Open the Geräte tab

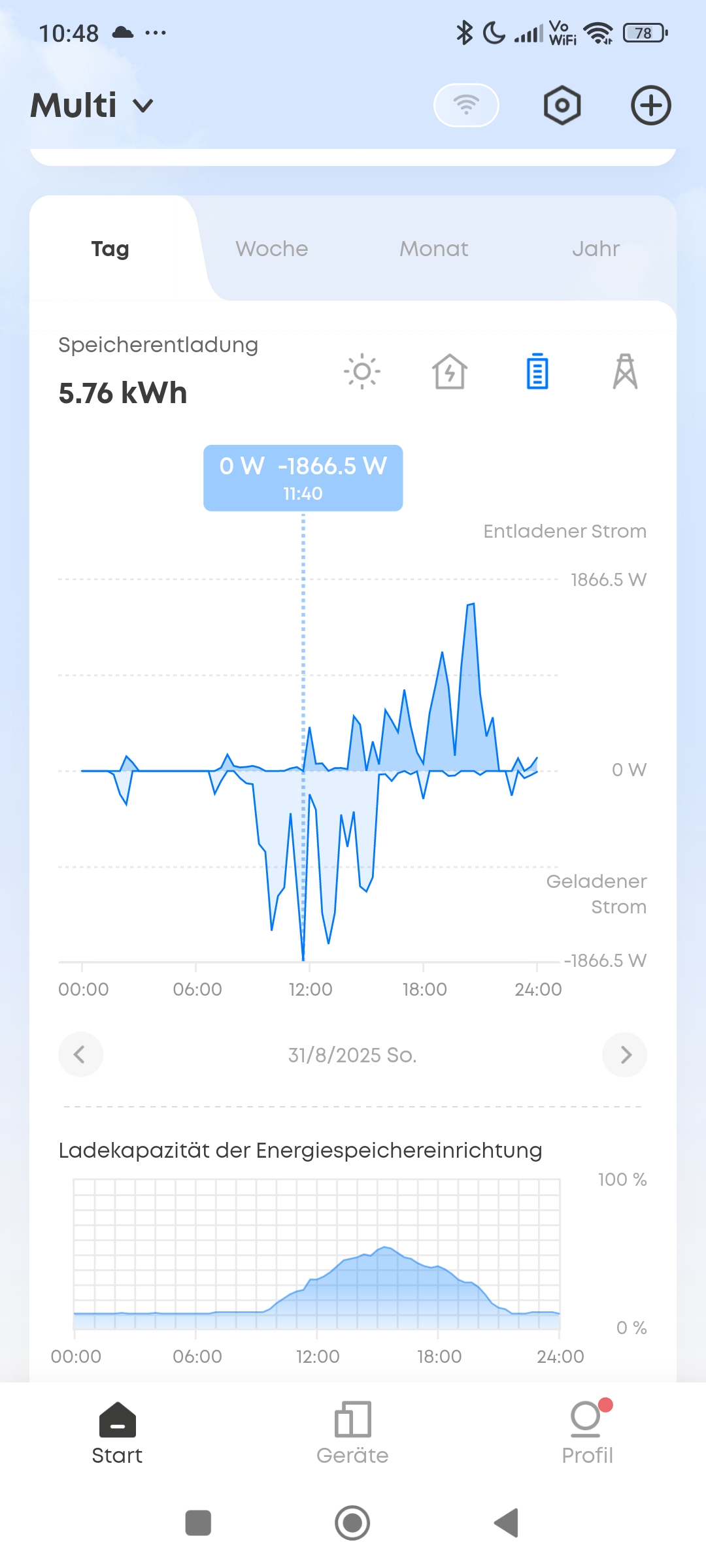point(352,1433)
